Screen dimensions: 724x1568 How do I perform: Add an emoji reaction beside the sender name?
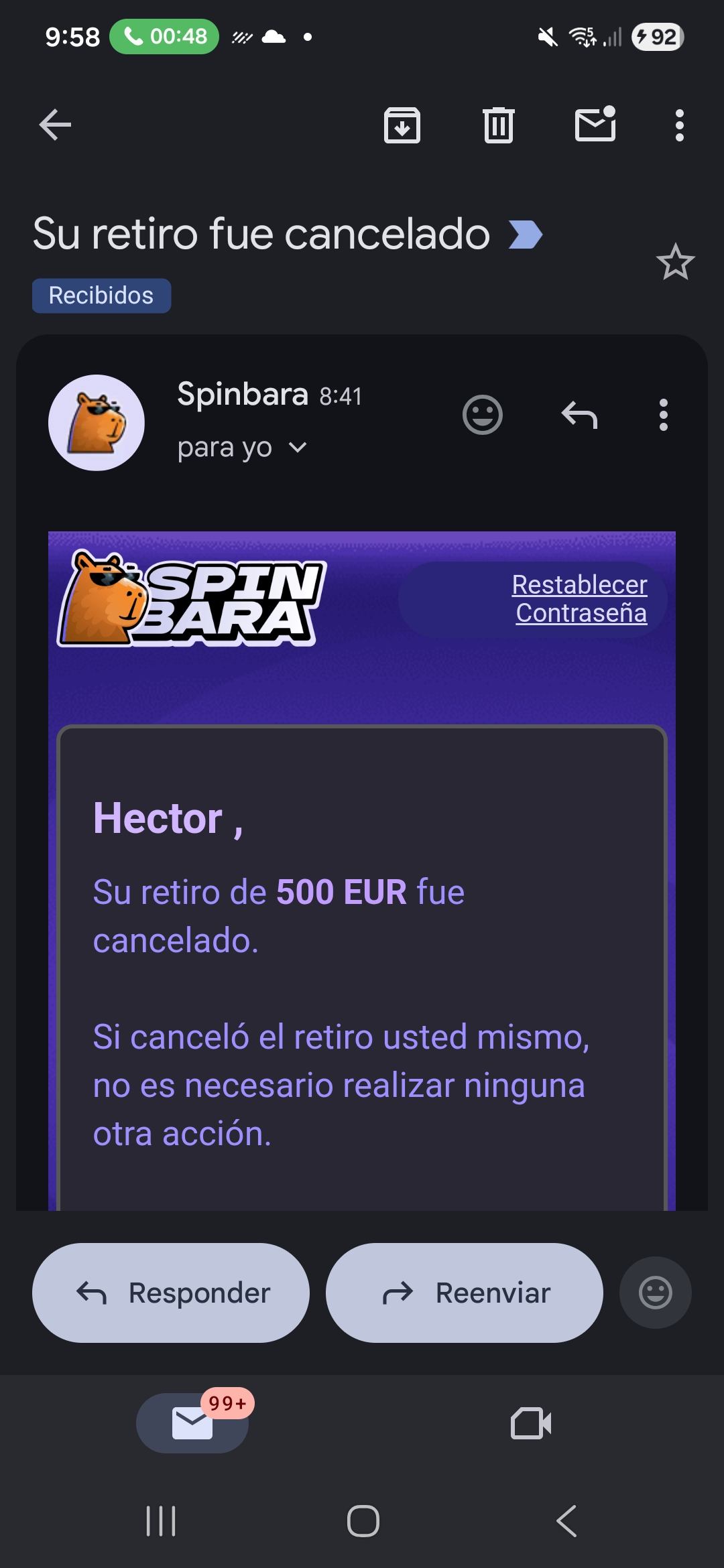pos(482,415)
